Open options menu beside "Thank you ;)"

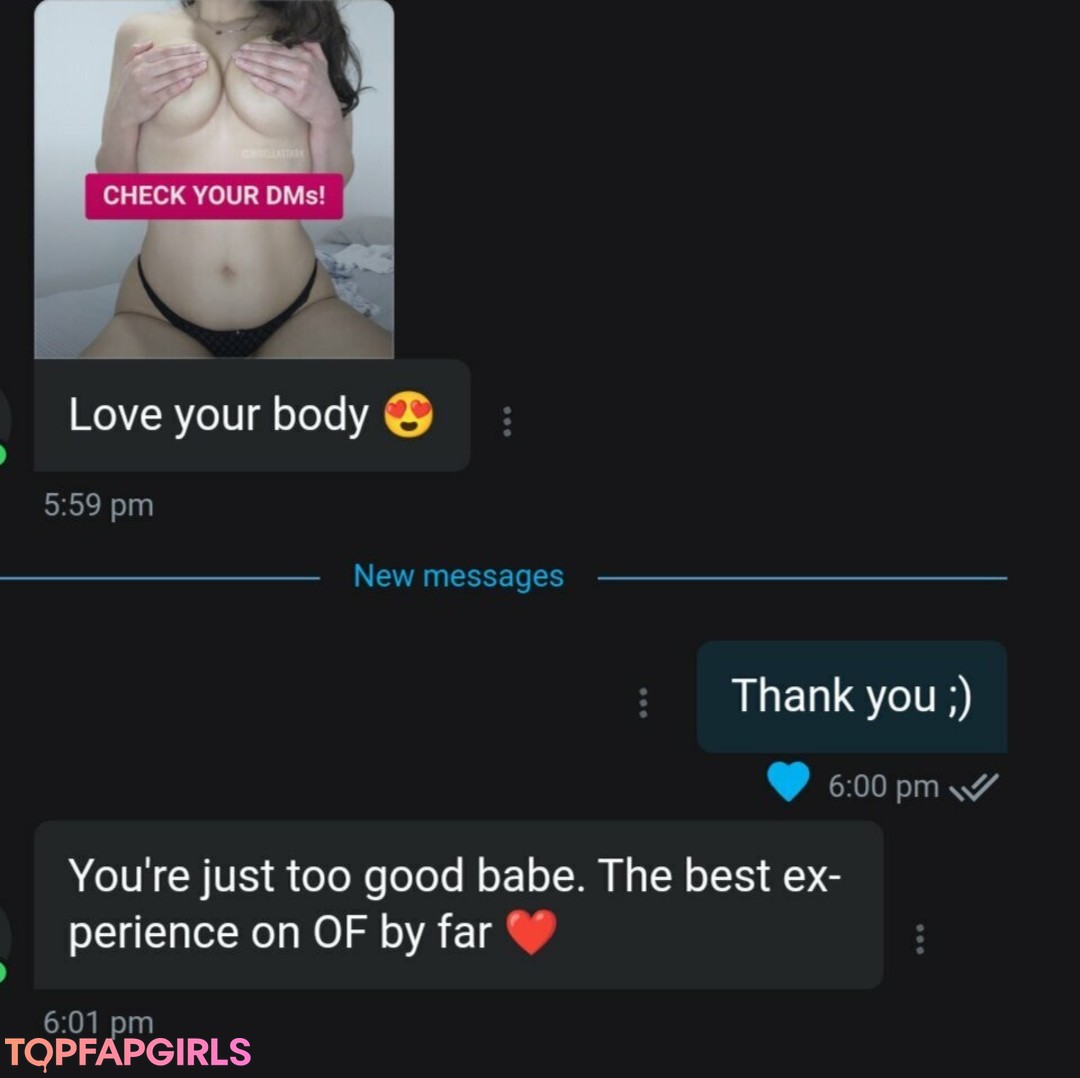tap(643, 702)
